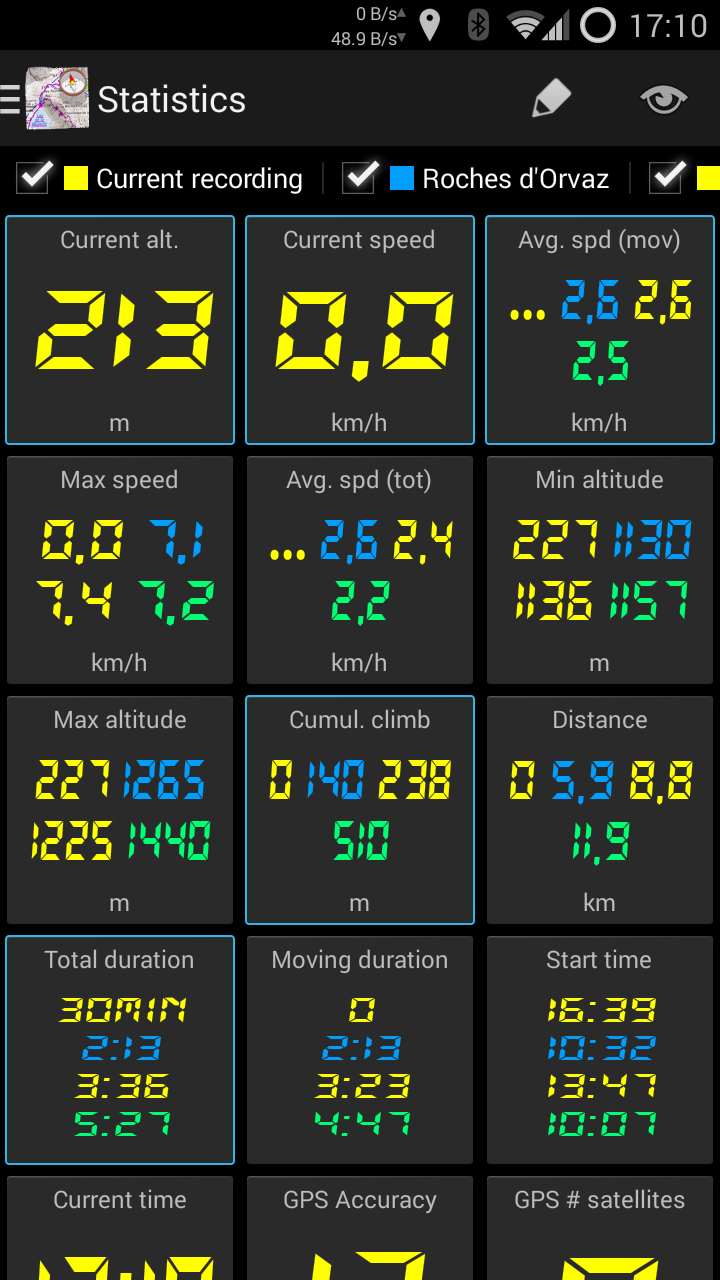Select the Moving duration tile
The width and height of the screenshot is (720, 1280).
[360, 1050]
